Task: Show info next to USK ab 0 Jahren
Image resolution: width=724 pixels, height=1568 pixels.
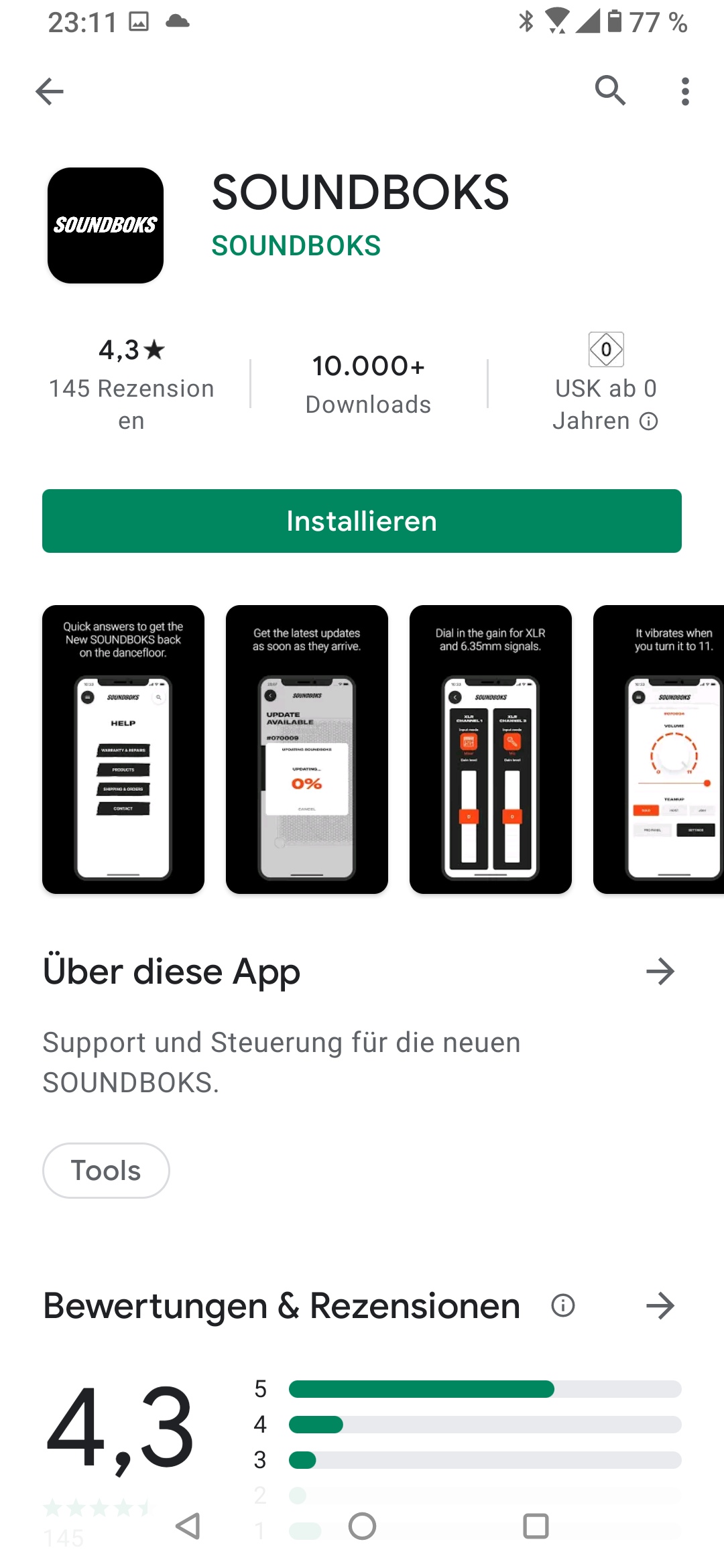Action: click(648, 421)
